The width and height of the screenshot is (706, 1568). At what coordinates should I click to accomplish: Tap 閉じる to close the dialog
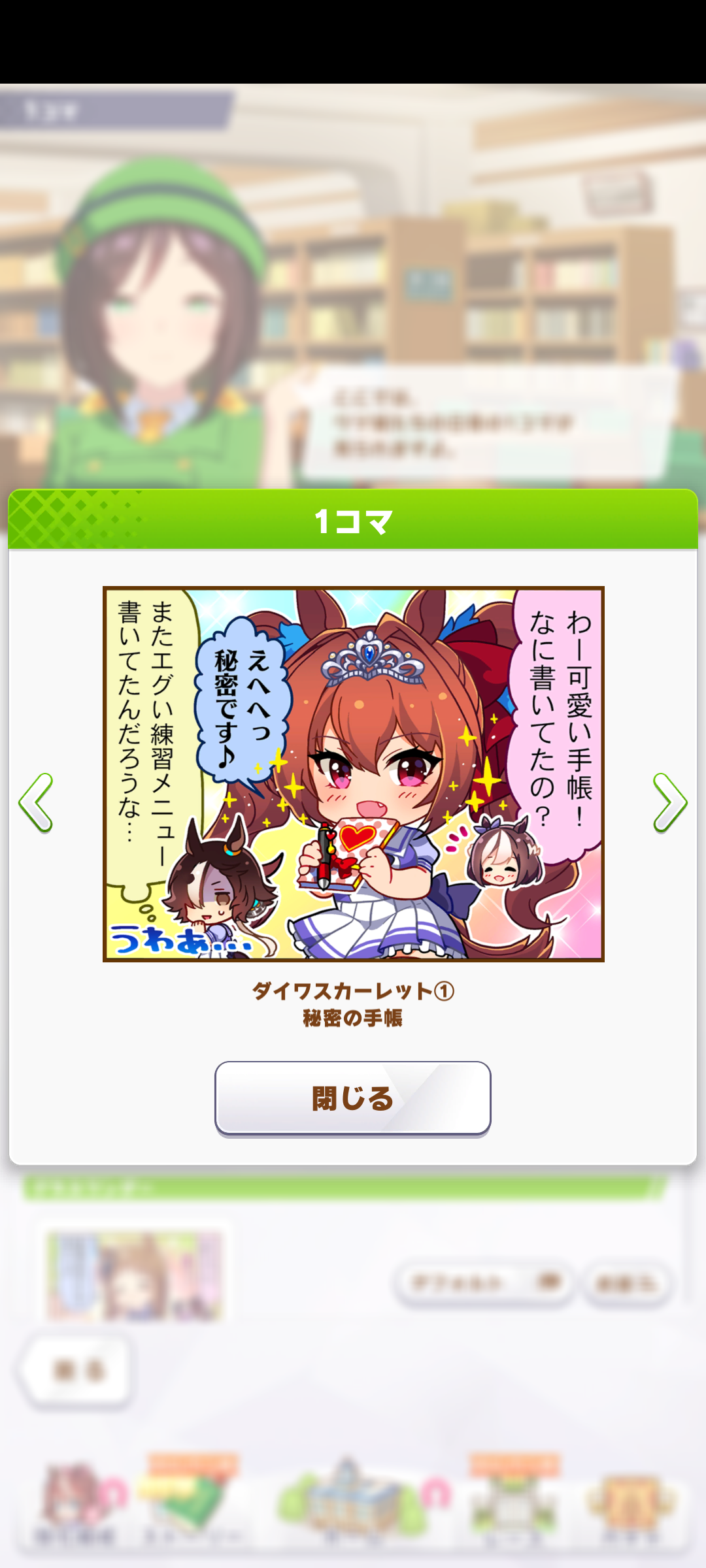pos(353,1098)
